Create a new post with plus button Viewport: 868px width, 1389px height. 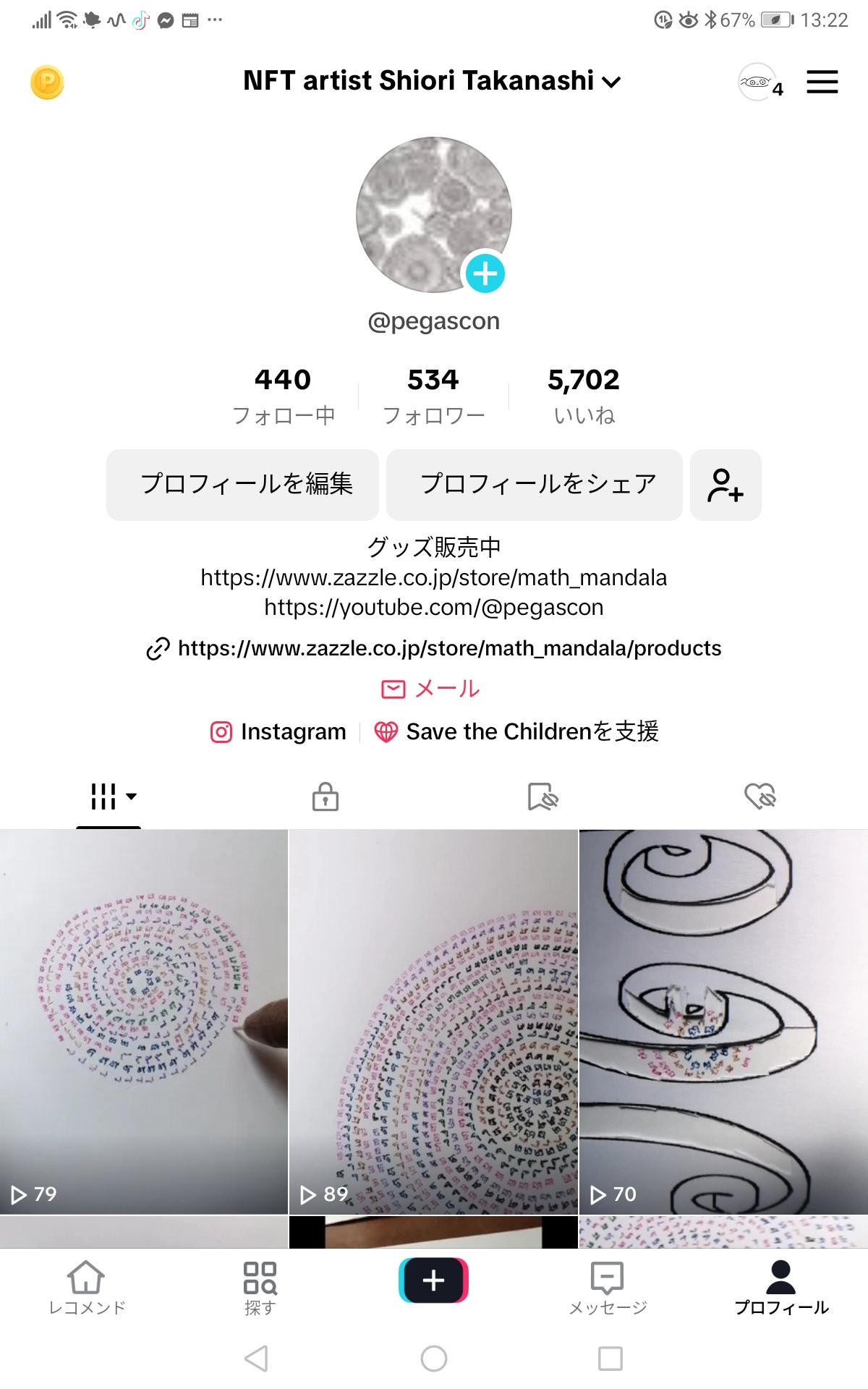tap(433, 1280)
